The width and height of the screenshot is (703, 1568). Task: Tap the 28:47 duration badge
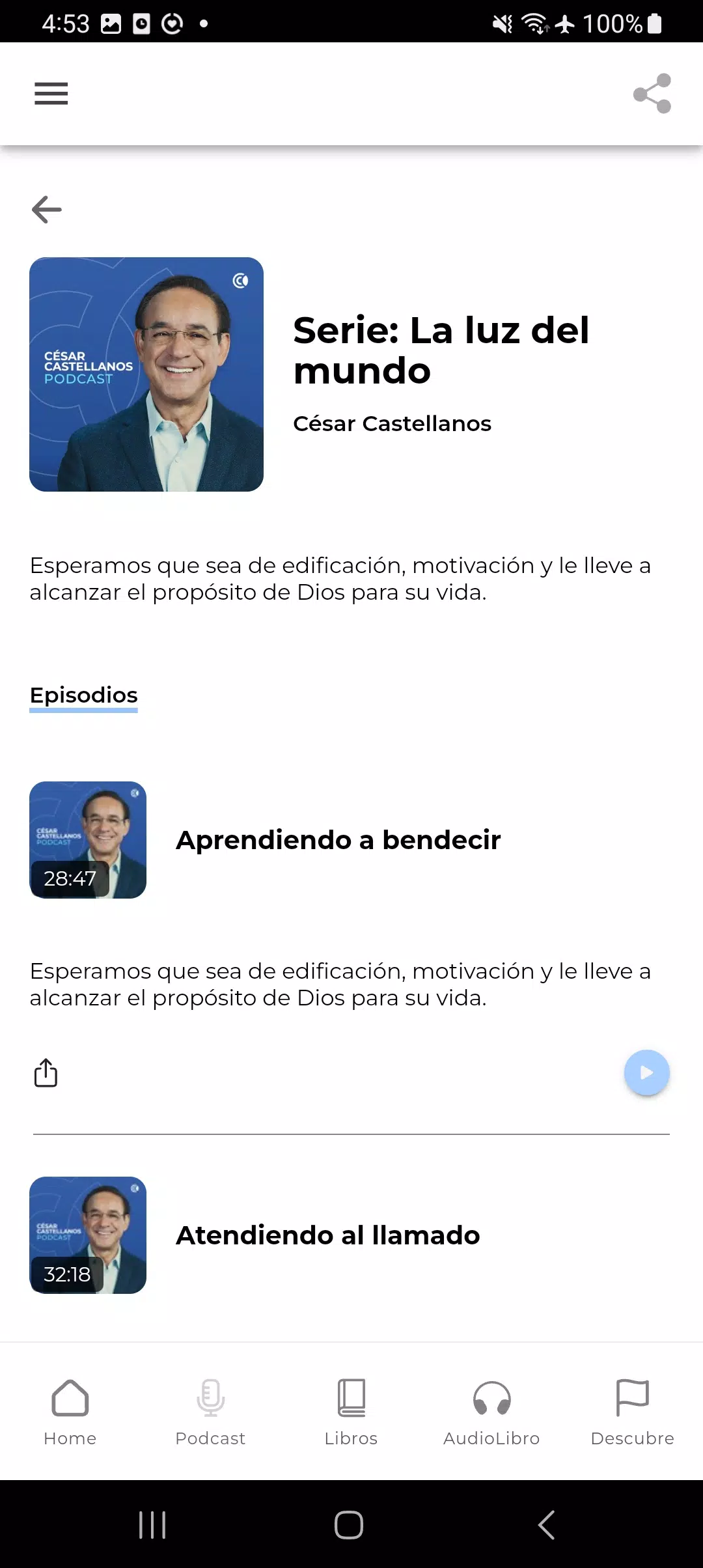click(x=68, y=878)
